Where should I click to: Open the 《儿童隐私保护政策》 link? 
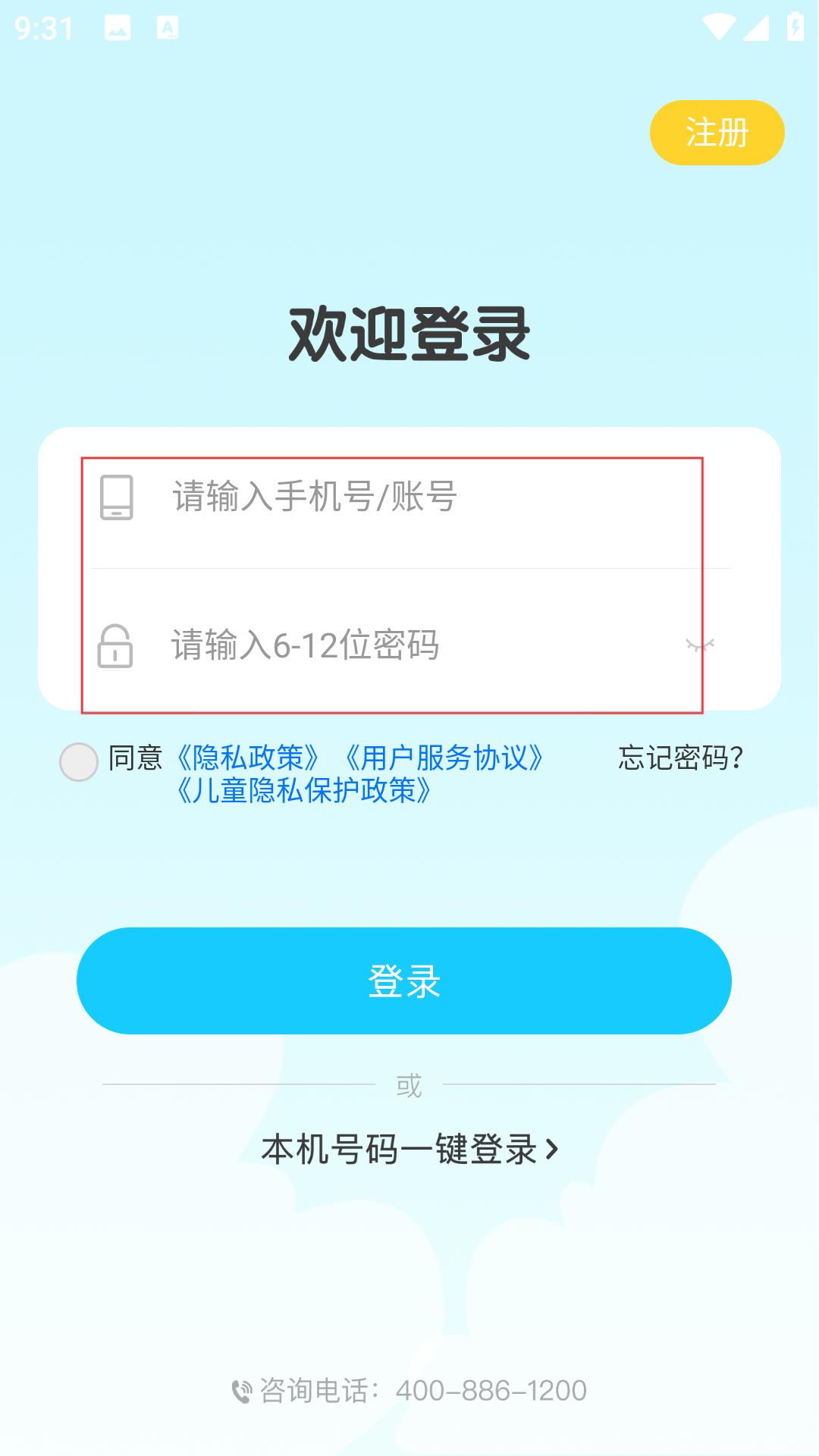coord(303,791)
